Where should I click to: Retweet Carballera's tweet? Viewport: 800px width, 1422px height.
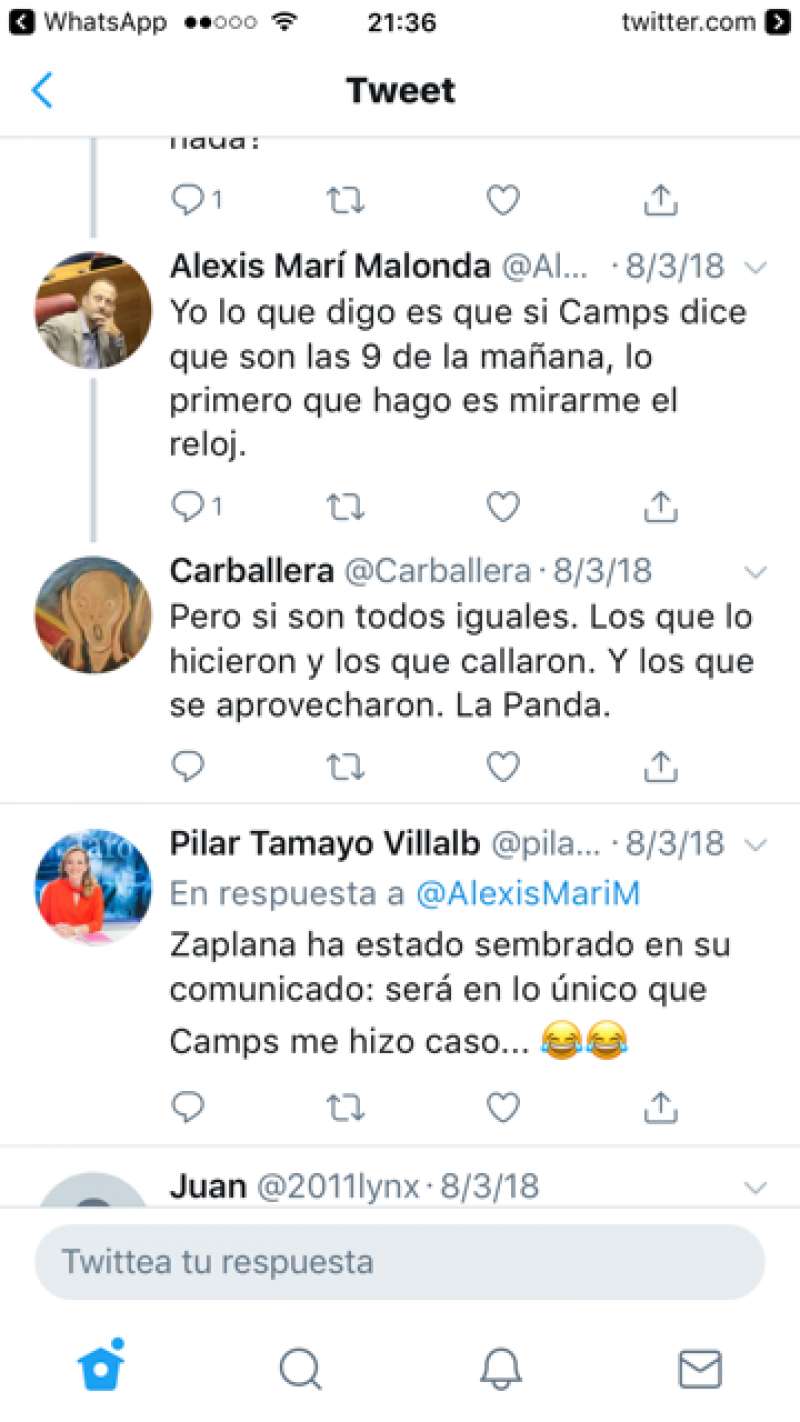(346, 766)
